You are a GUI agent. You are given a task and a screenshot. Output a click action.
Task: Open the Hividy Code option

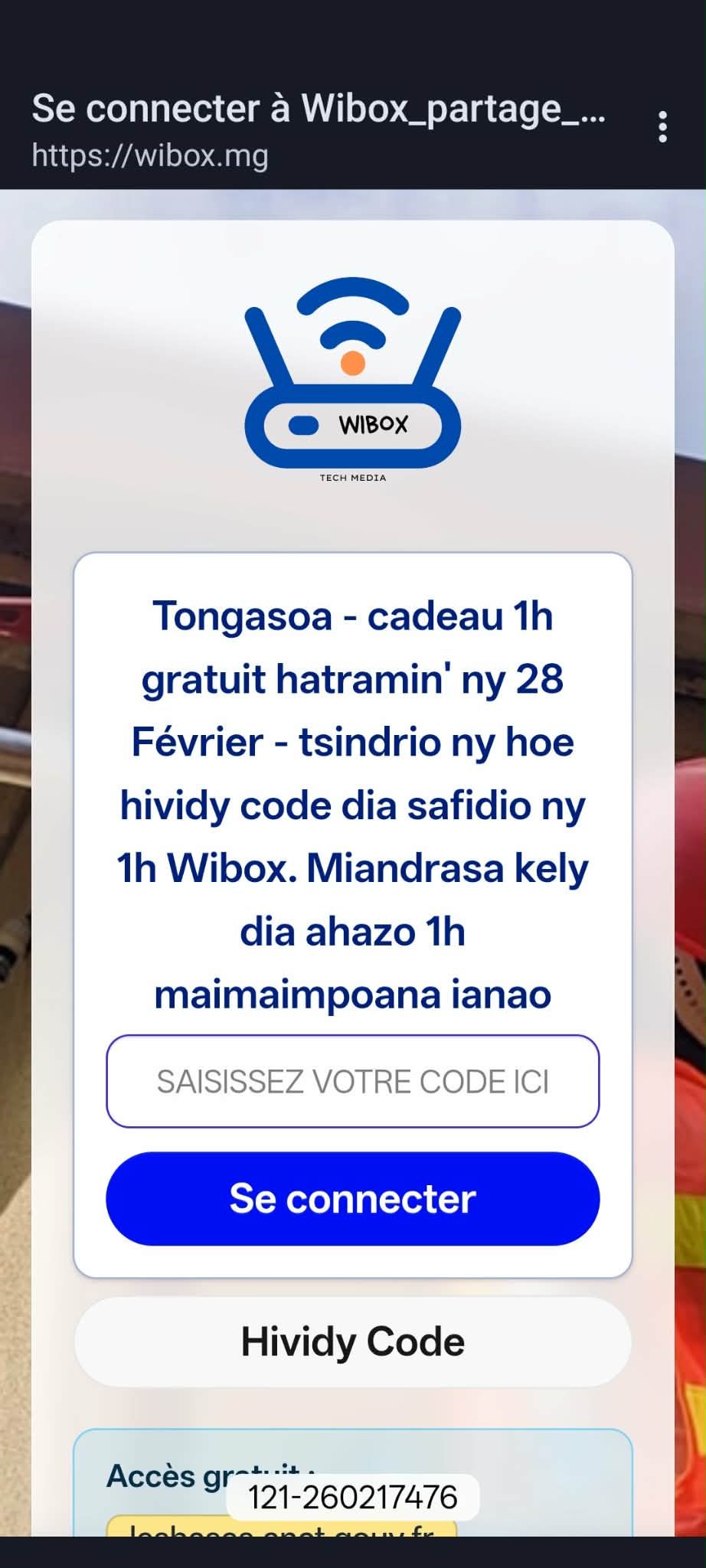coord(352,1342)
